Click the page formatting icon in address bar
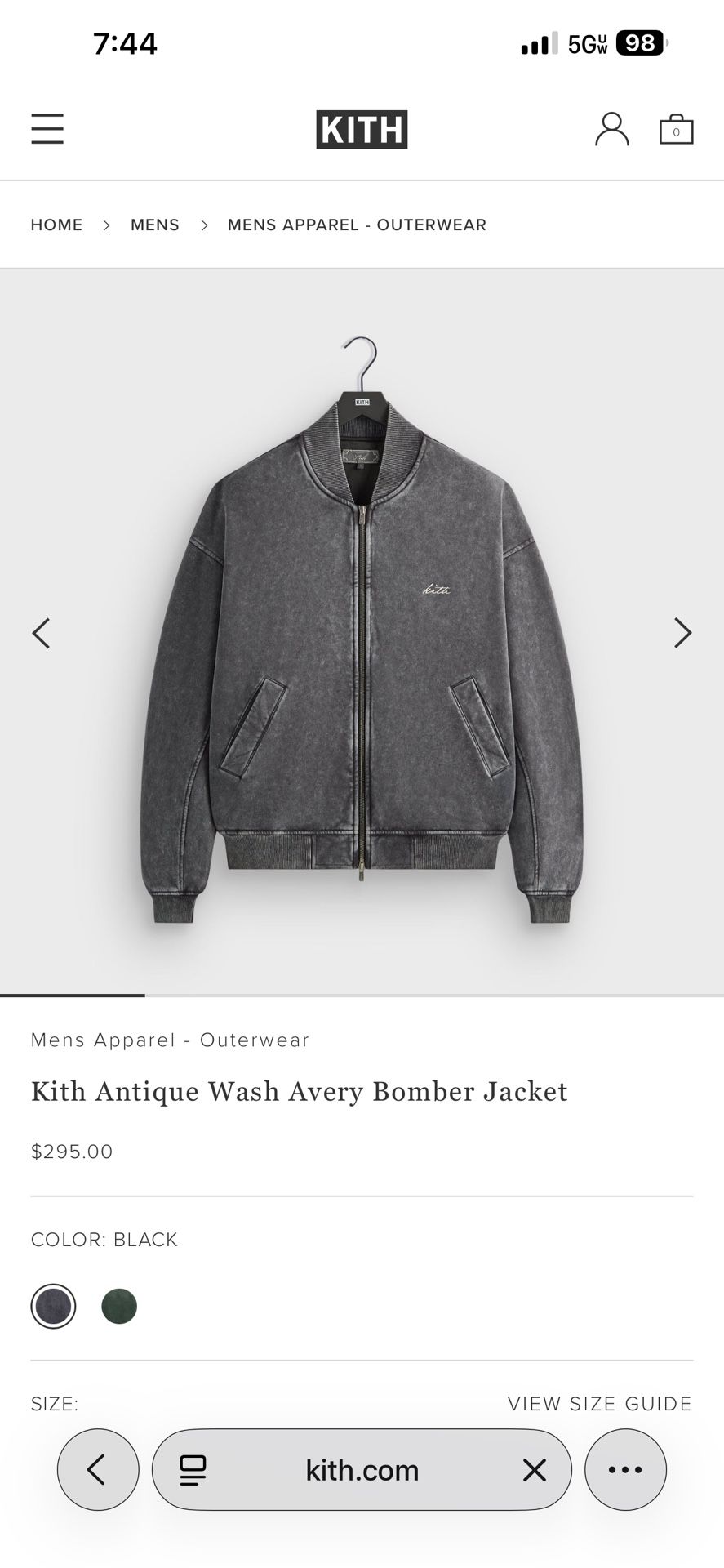This screenshot has height=1568, width=724. pos(193,1469)
